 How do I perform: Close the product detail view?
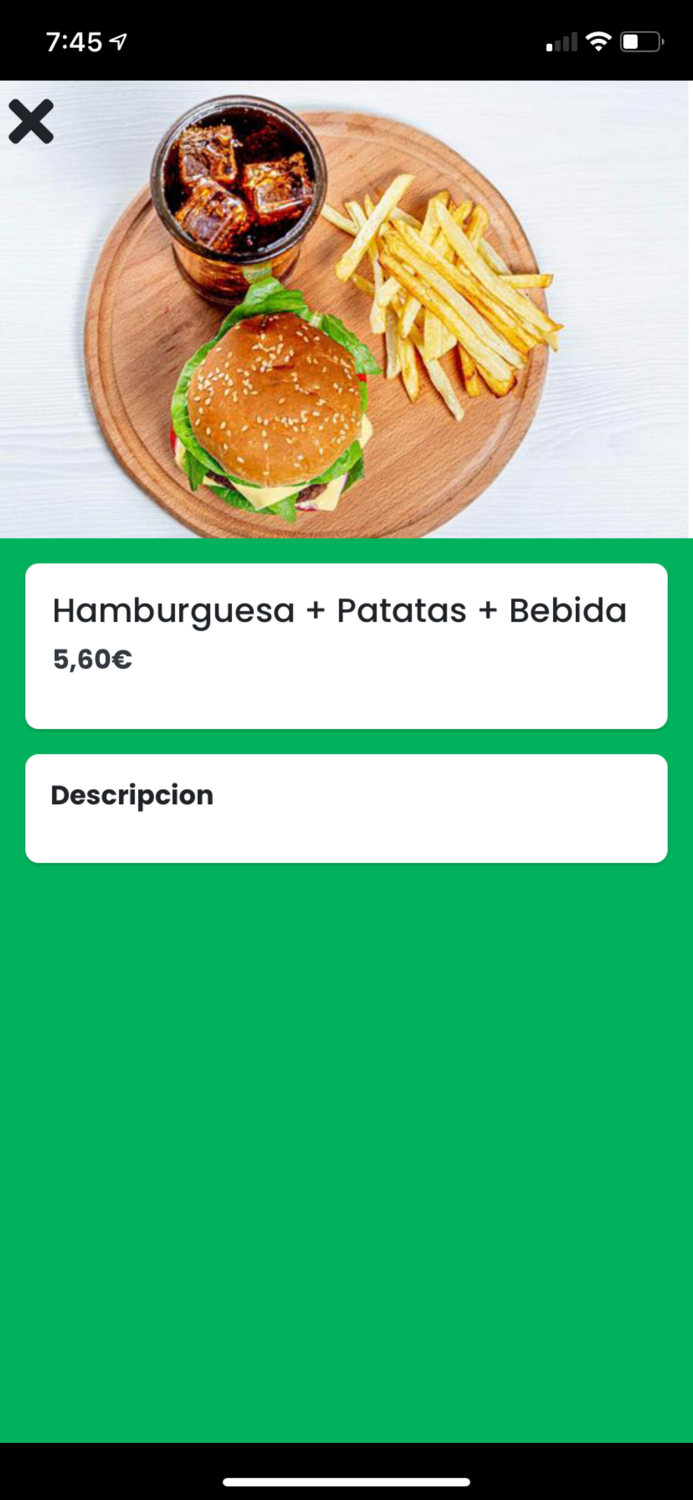point(31,122)
